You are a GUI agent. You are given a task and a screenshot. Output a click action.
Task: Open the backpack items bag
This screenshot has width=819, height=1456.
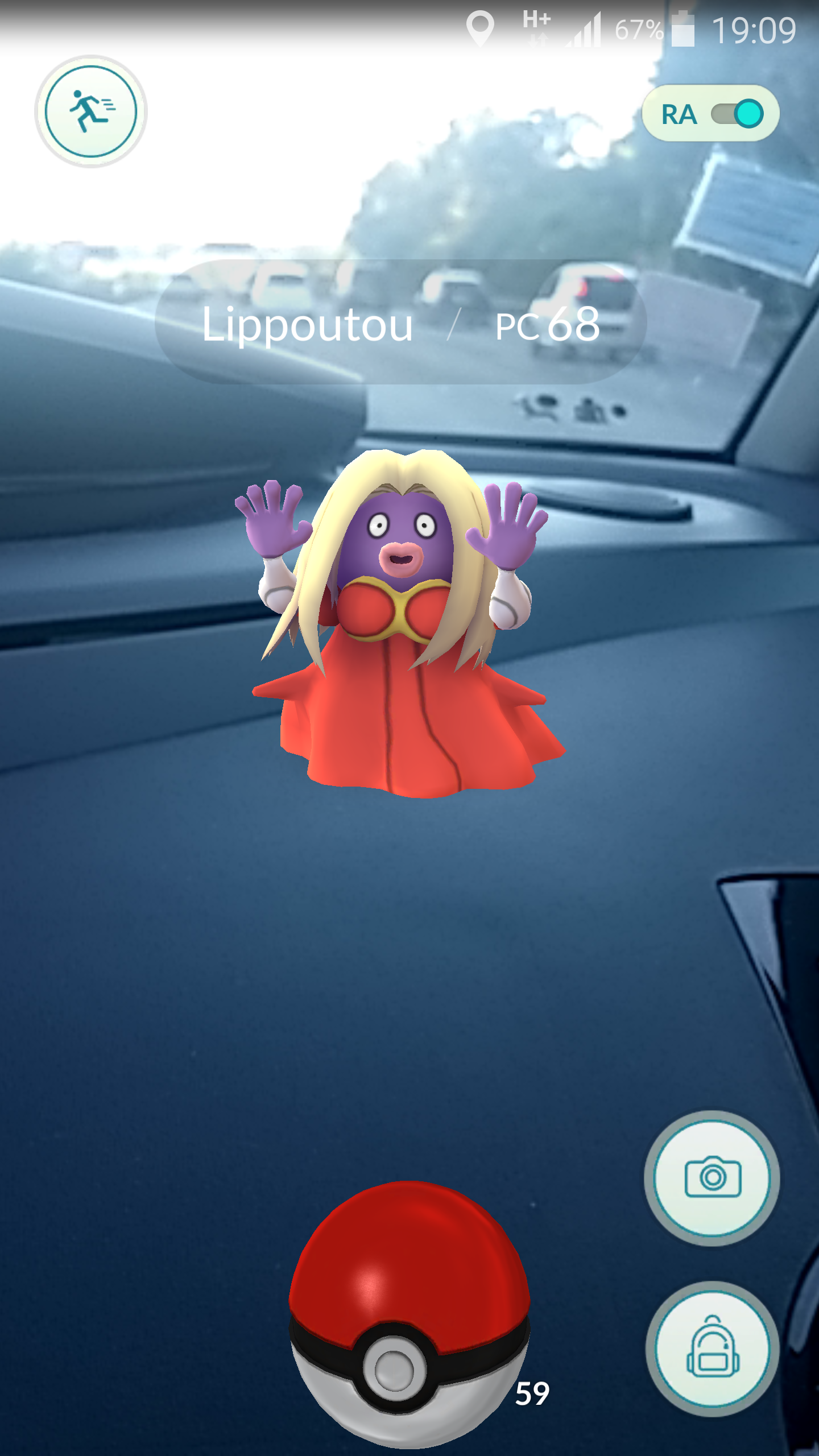(x=712, y=1349)
